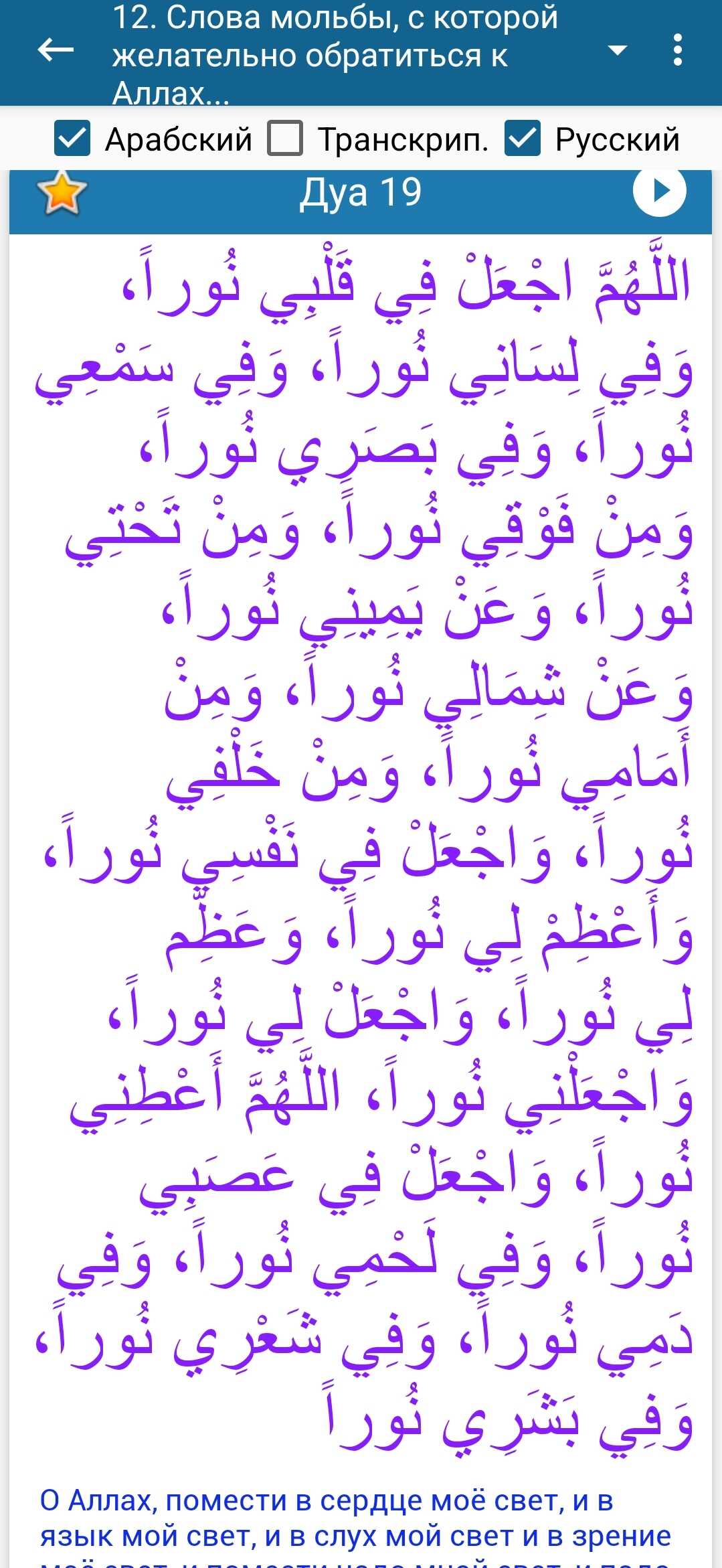Open the overflow menu
The width and height of the screenshot is (722, 1568).
tap(677, 50)
